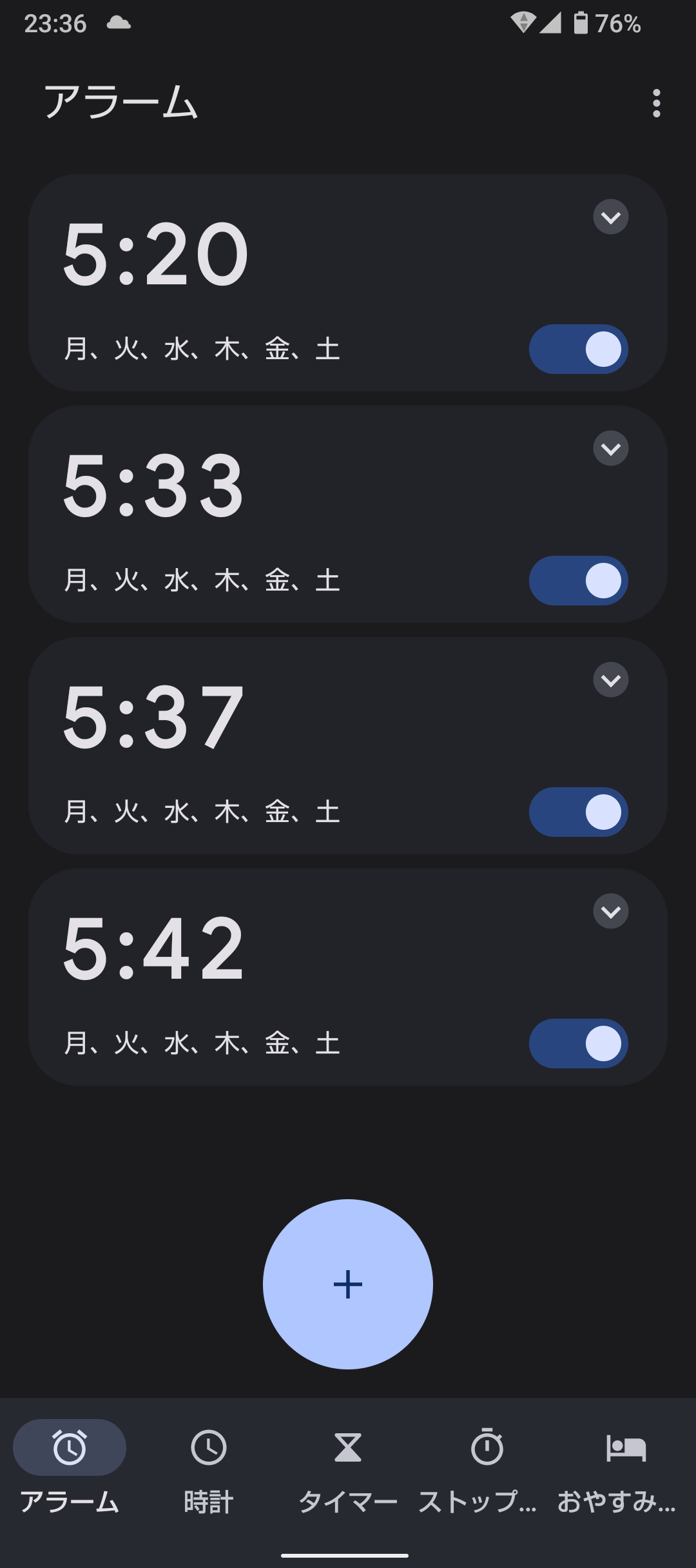This screenshot has width=696, height=1568.
Task: Disable the 5:33 alarm switch
Action: [579, 580]
